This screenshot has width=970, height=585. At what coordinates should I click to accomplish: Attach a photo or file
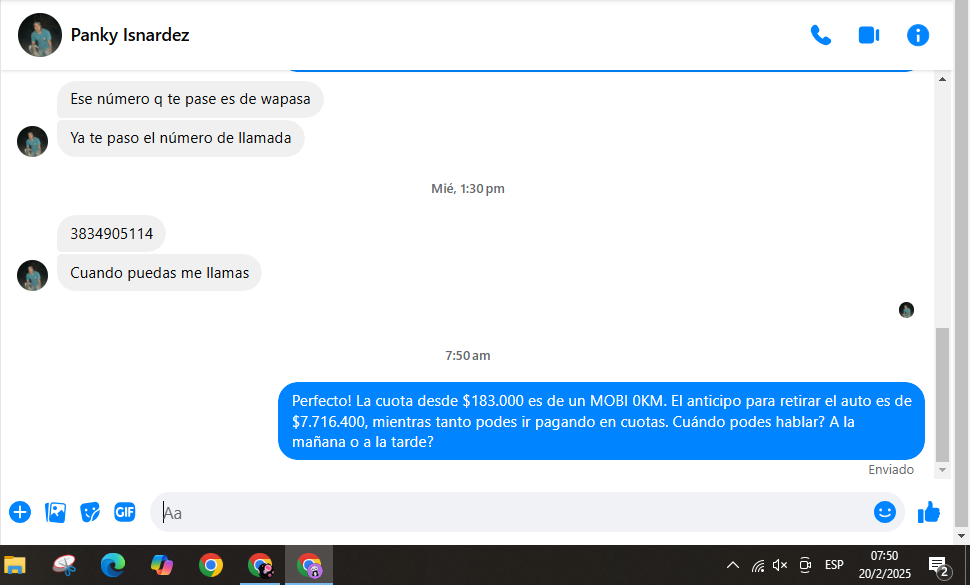click(55, 512)
